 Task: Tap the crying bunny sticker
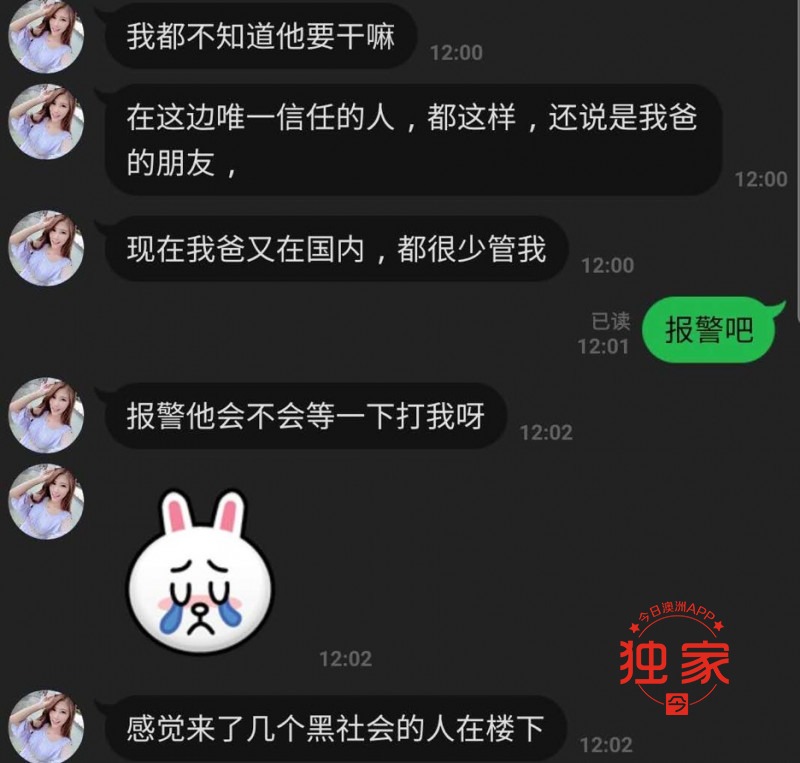click(200, 572)
